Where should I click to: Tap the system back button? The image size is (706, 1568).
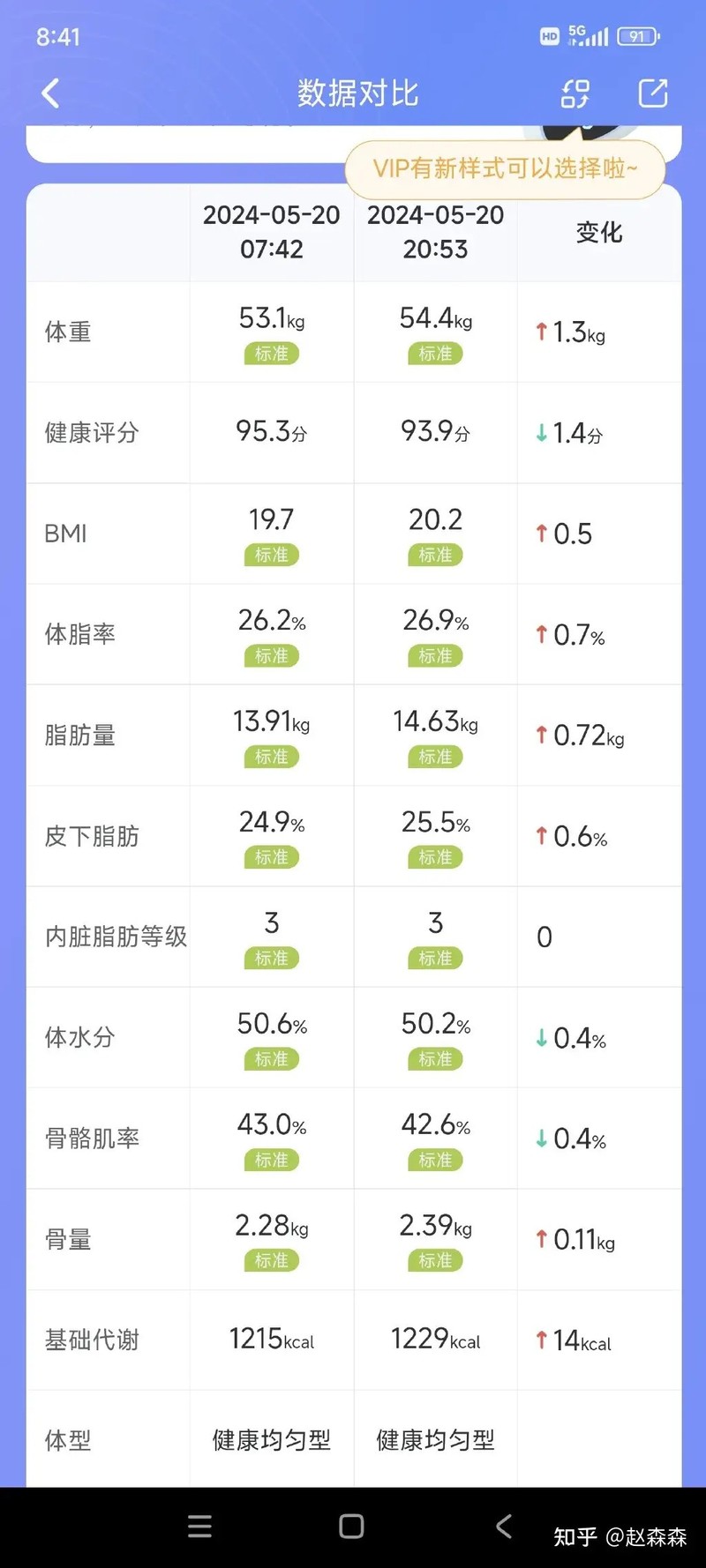pos(504,1527)
